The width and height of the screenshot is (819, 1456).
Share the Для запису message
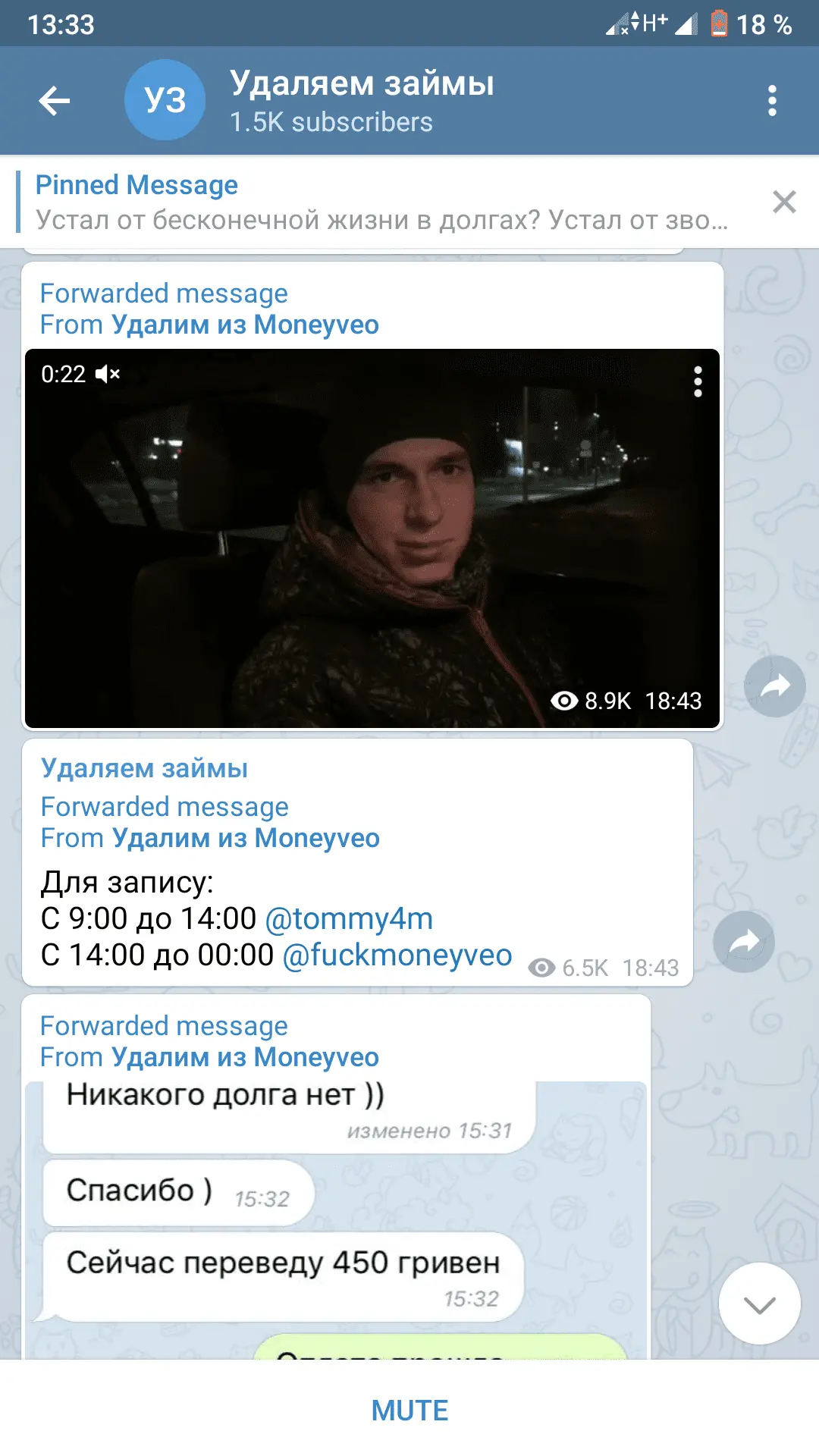[744, 943]
